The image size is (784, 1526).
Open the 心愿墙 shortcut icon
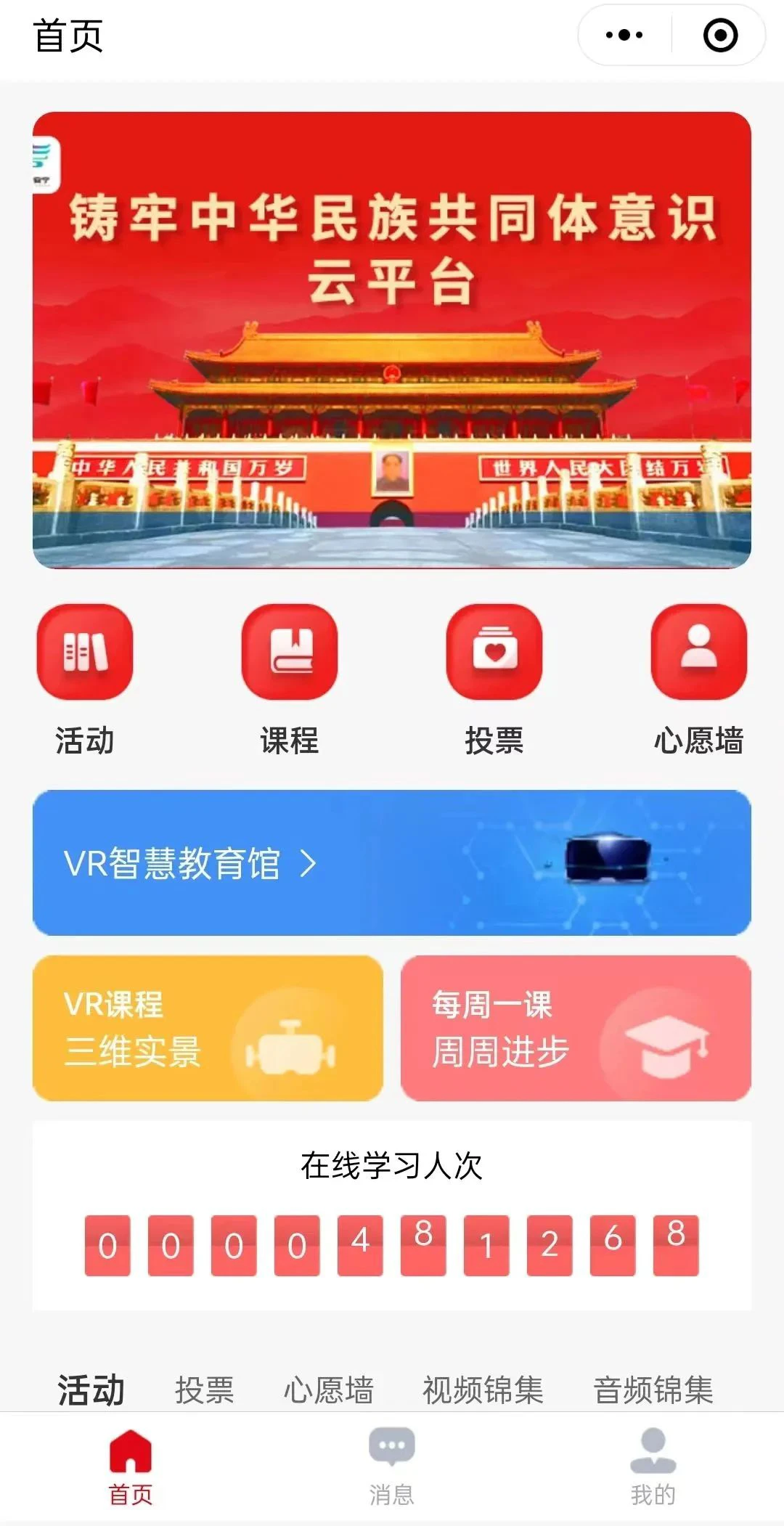click(699, 652)
